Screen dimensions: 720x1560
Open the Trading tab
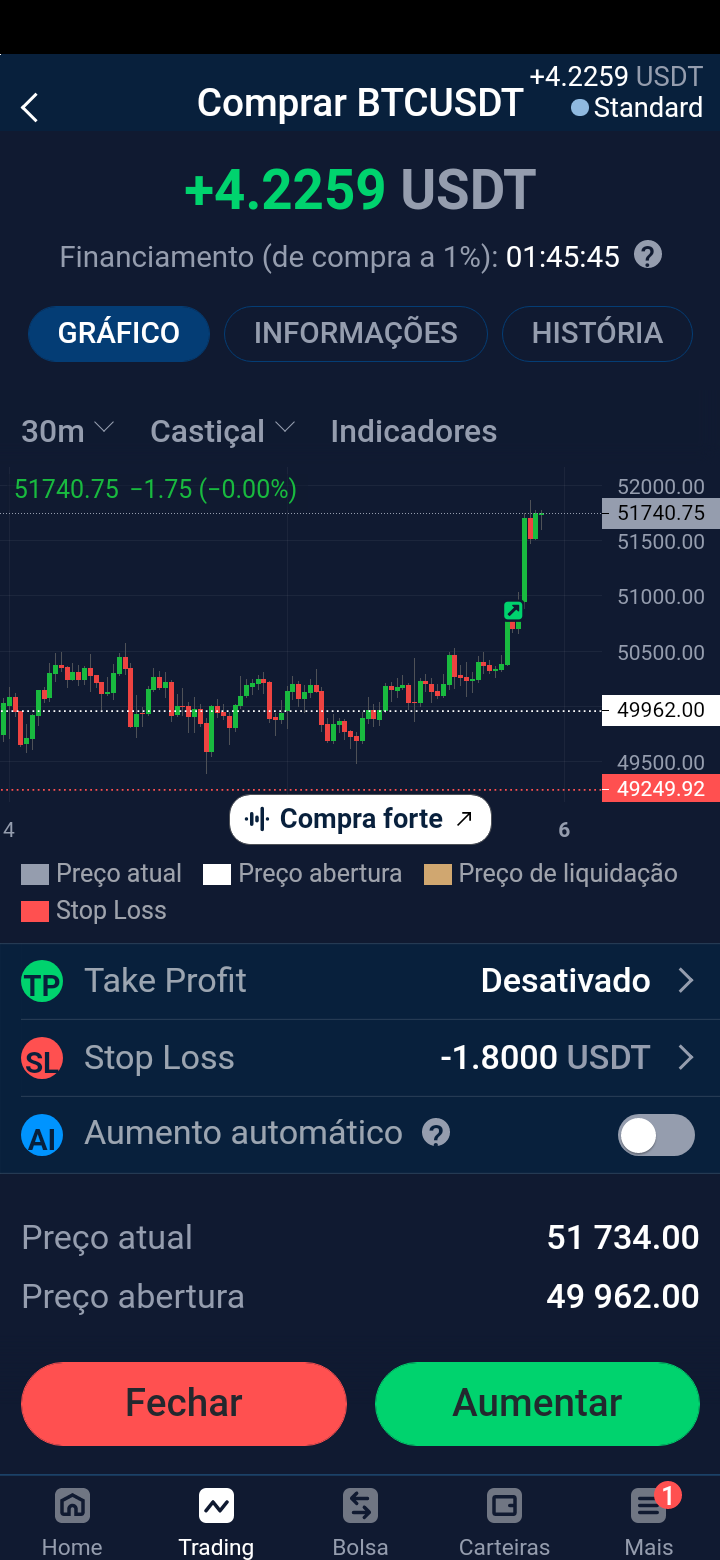pyautogui.click(x=216, y=1520)
